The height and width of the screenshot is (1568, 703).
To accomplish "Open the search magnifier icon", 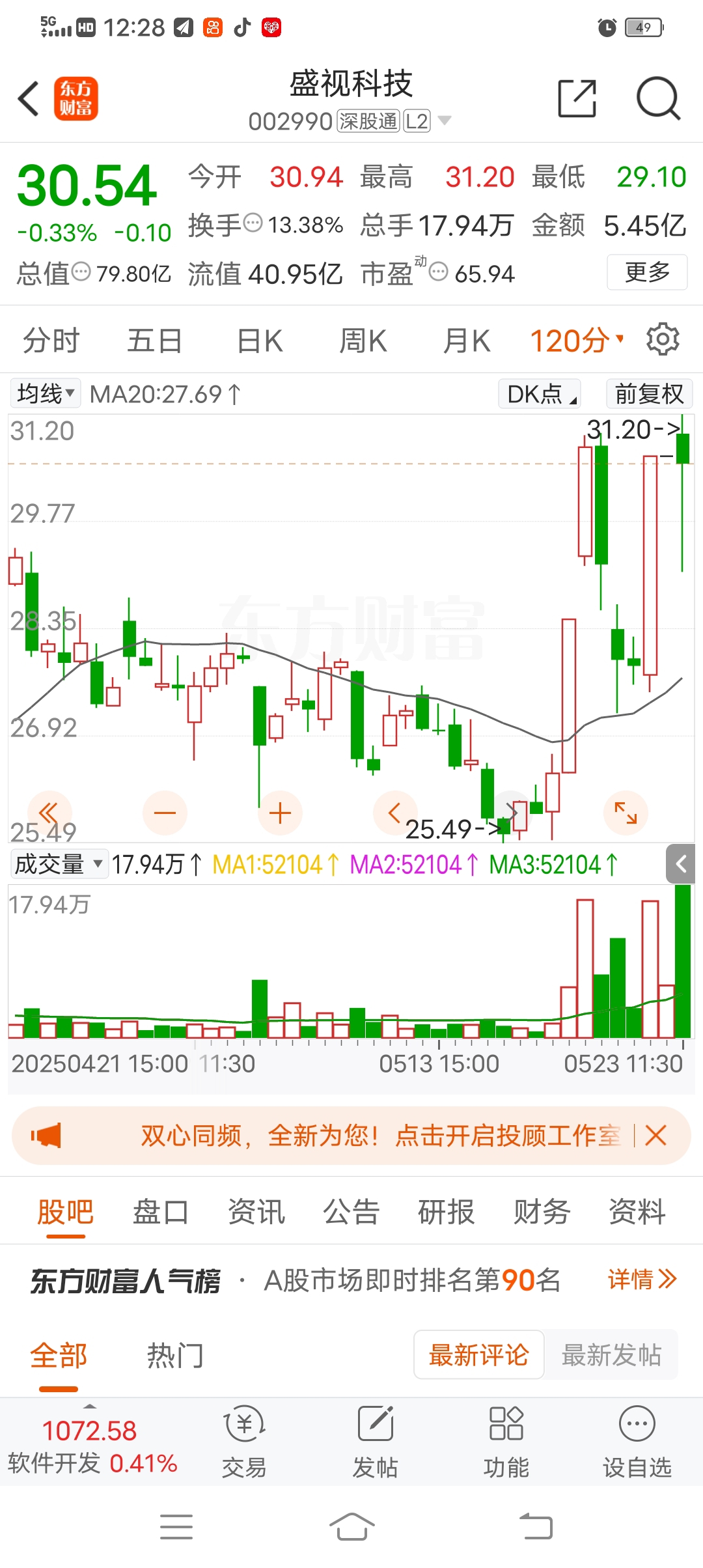I will point(658,99).
